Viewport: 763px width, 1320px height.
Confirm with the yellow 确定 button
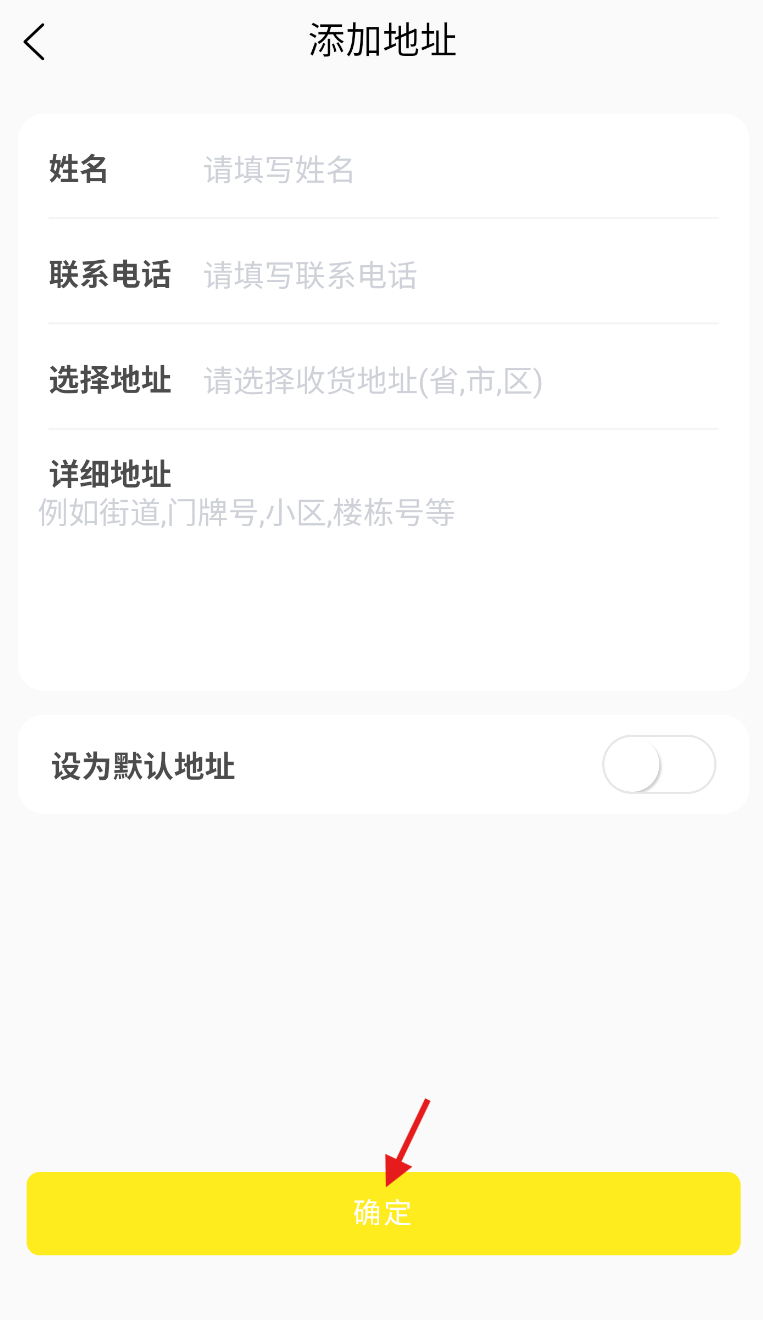383,1213
